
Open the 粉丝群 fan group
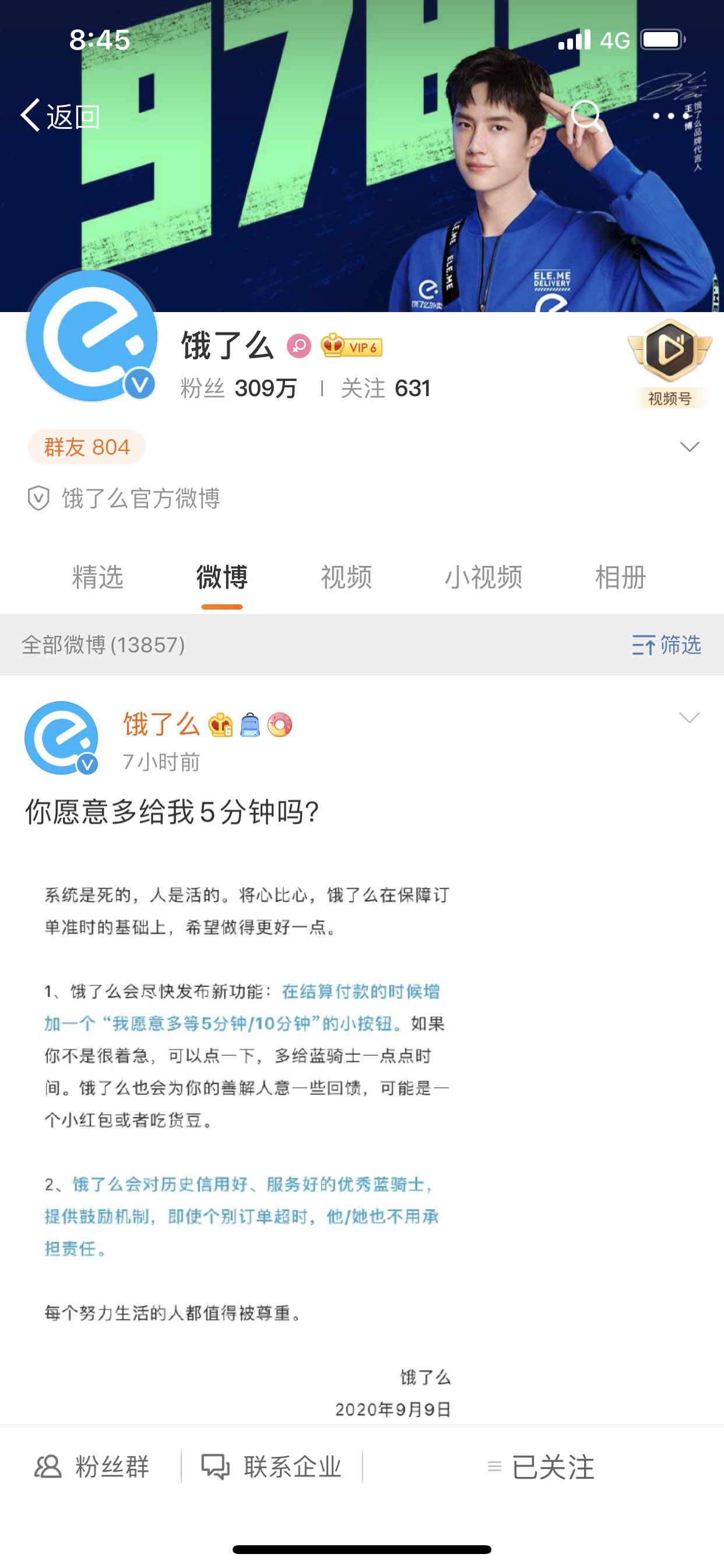coord(92,1467)
